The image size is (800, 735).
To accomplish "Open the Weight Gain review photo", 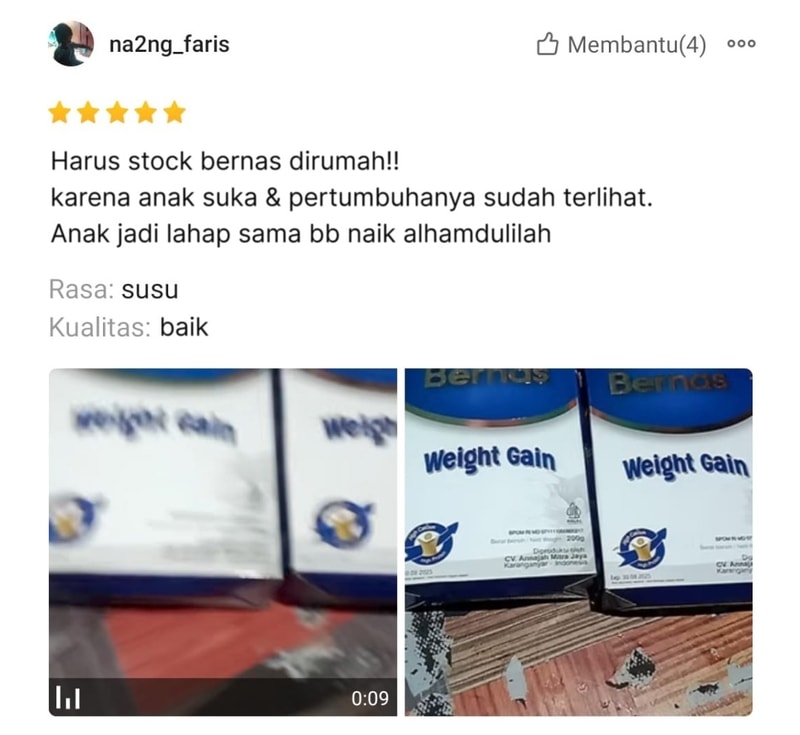I will coord(578,542).
